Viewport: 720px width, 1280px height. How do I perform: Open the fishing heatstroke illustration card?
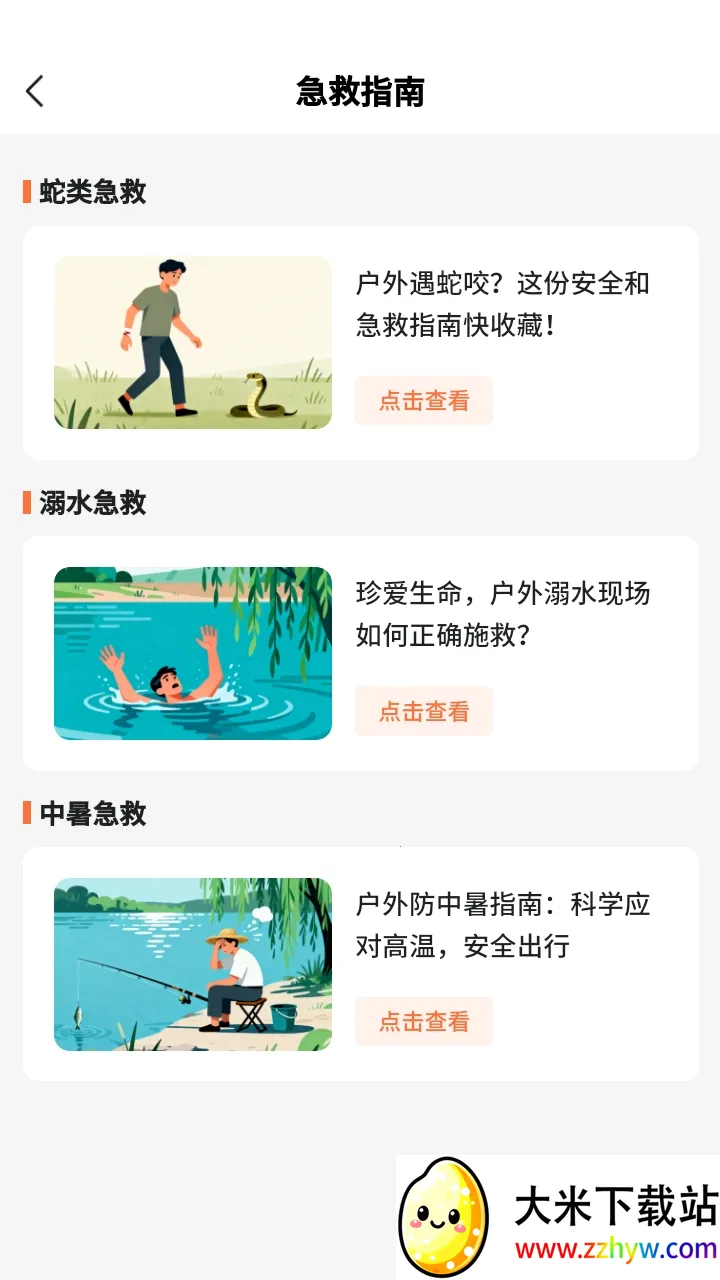pos(193,964)
